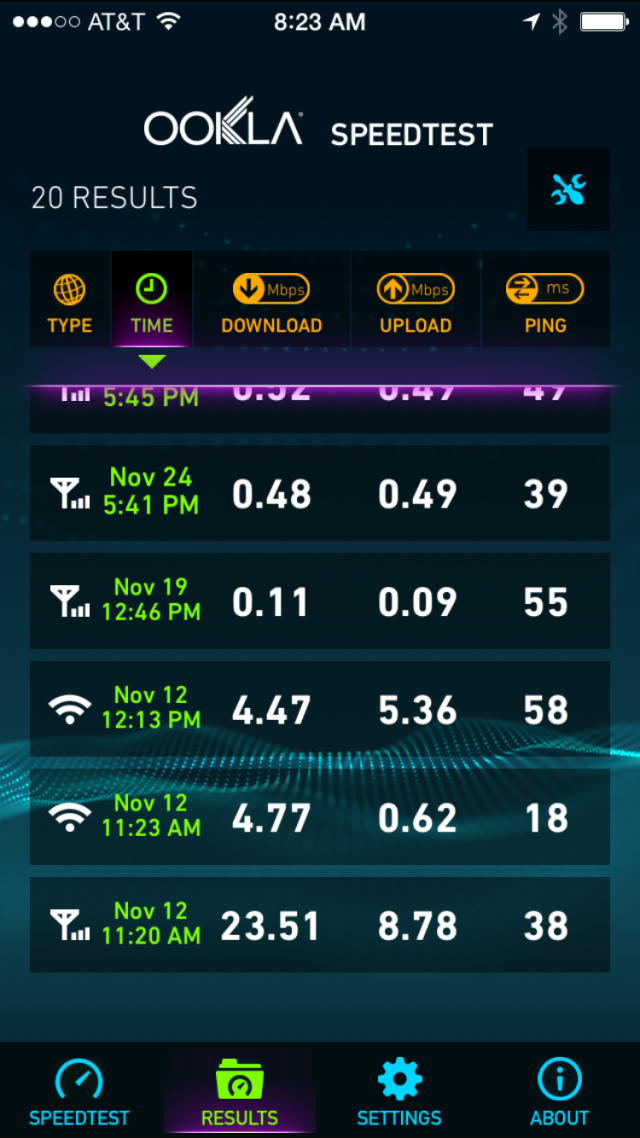This screenshot has height=1138, width=640.
Task: Switch to the Speedtest tab
Action: pos(79,1091)
